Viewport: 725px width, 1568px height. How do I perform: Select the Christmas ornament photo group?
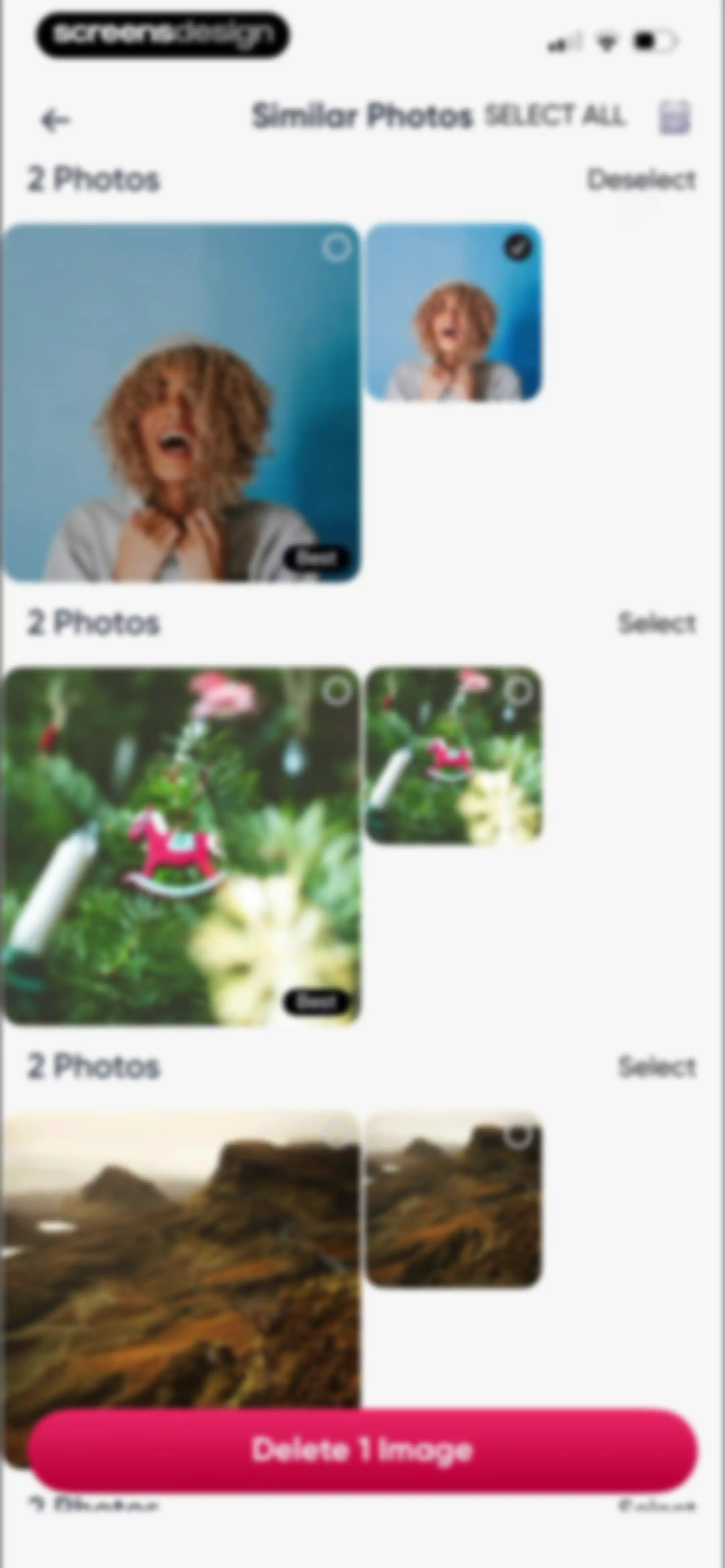point(657,623)
